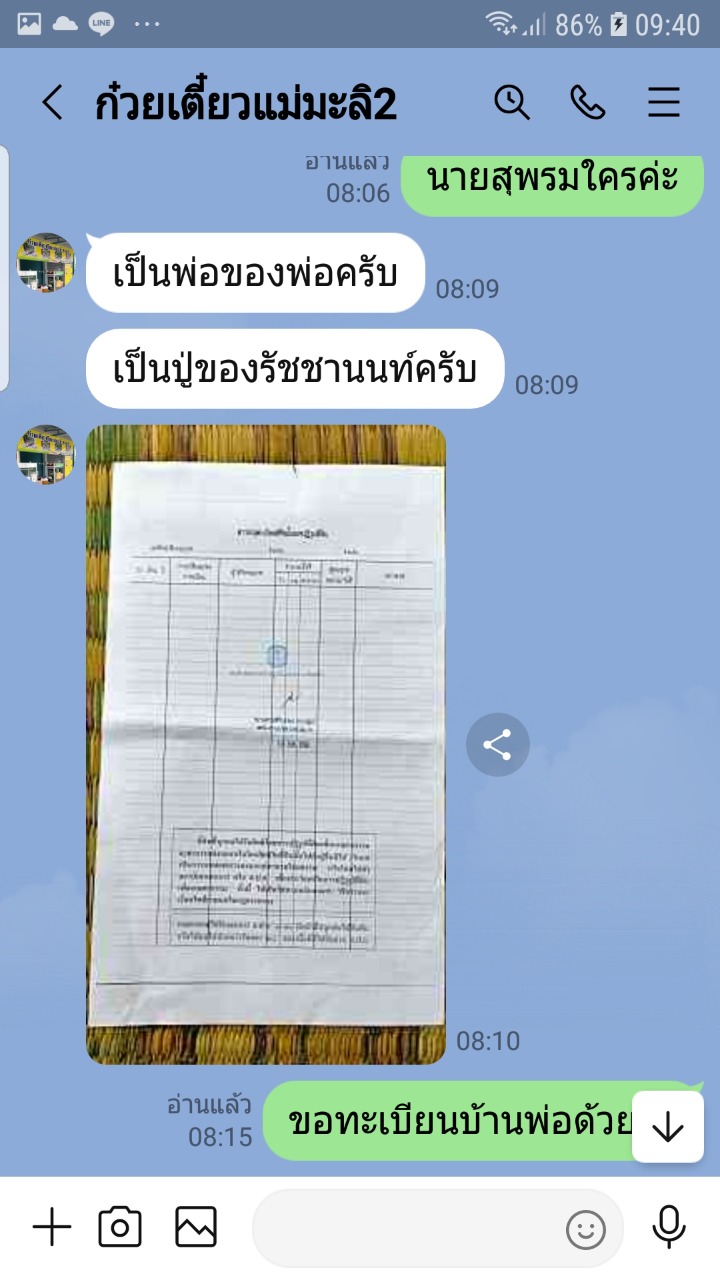Jump to the latest message
Screen dimensions: 720x1280
tap(667, 1127)
